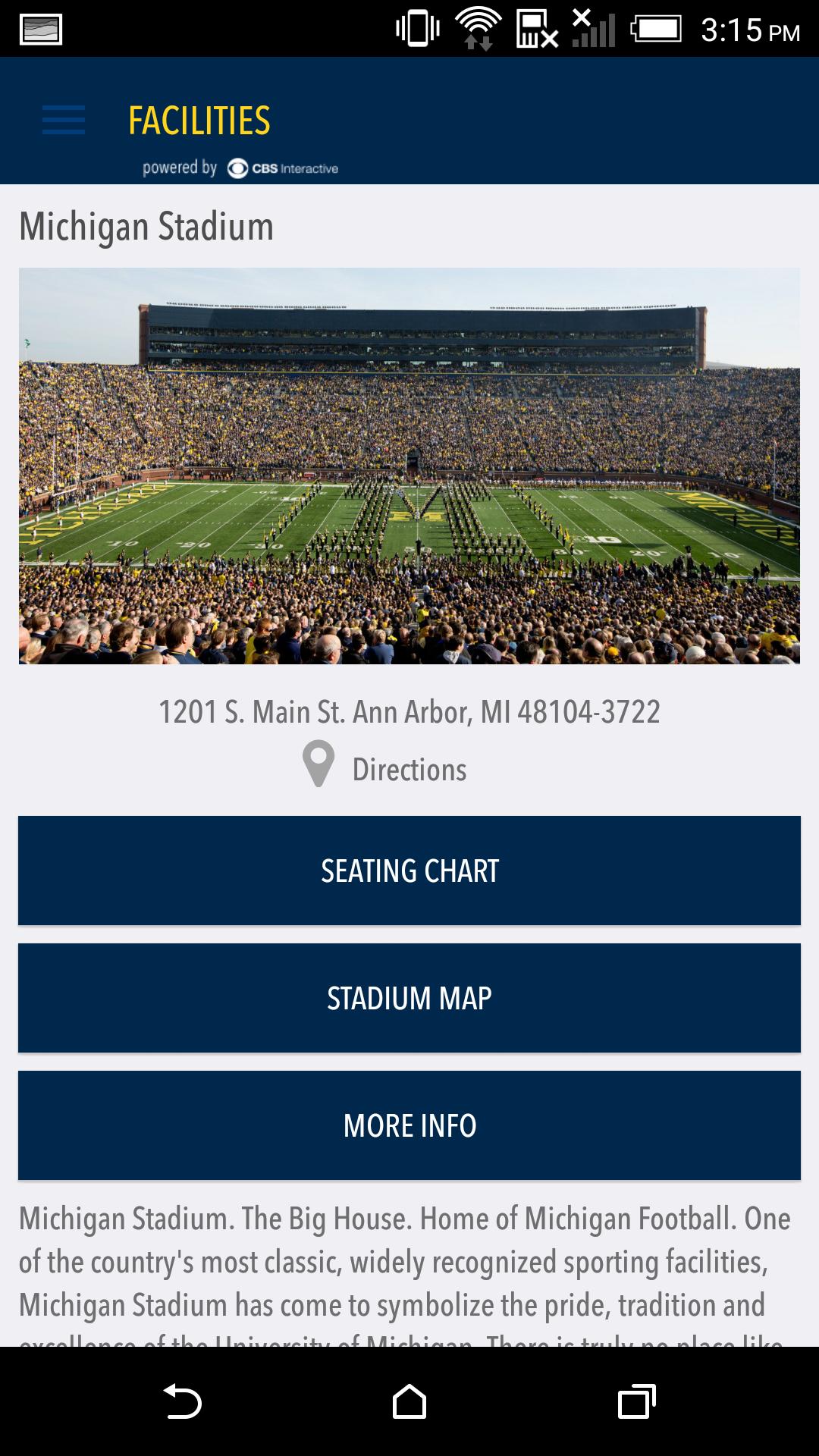
Task: Open the SEATING CHART view
Action: [x=409, y=871]
